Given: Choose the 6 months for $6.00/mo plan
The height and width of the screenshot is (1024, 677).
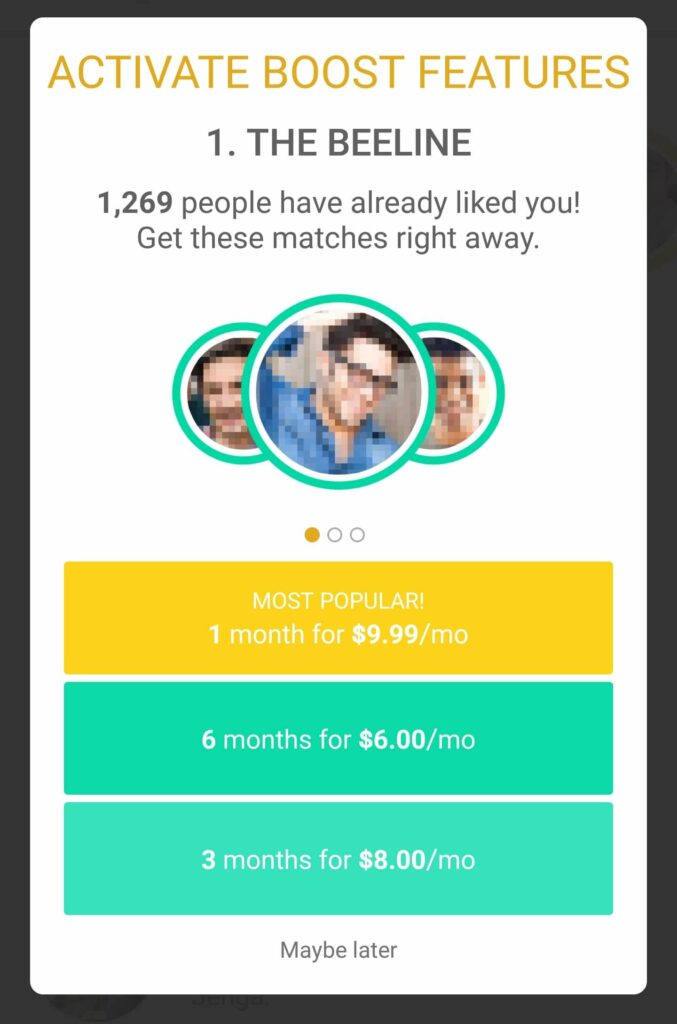Looking at the screenshot, I should (338, 739).
